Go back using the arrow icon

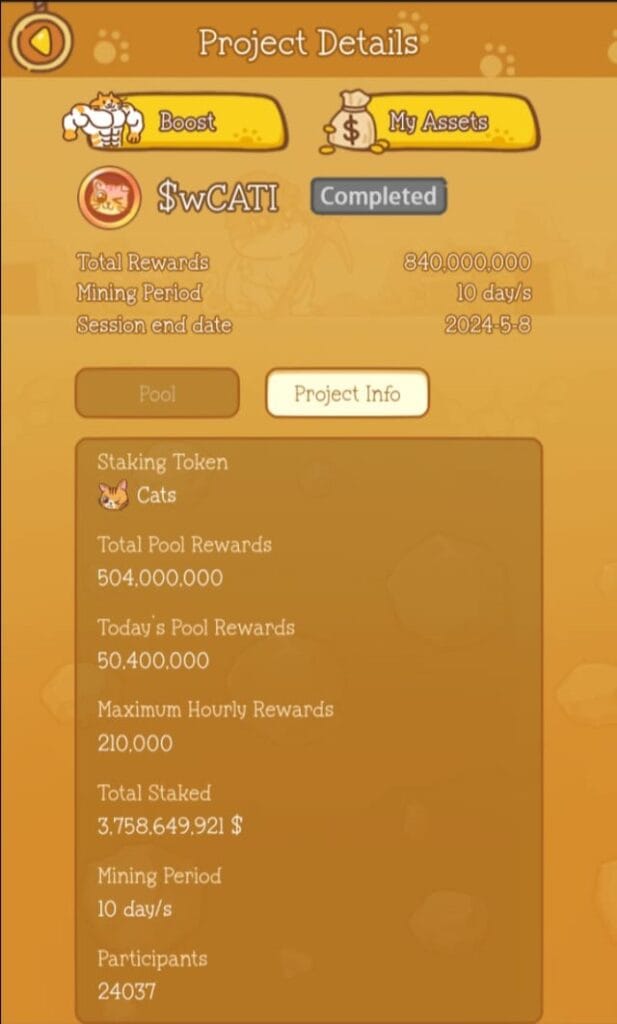tap(40, 41)
